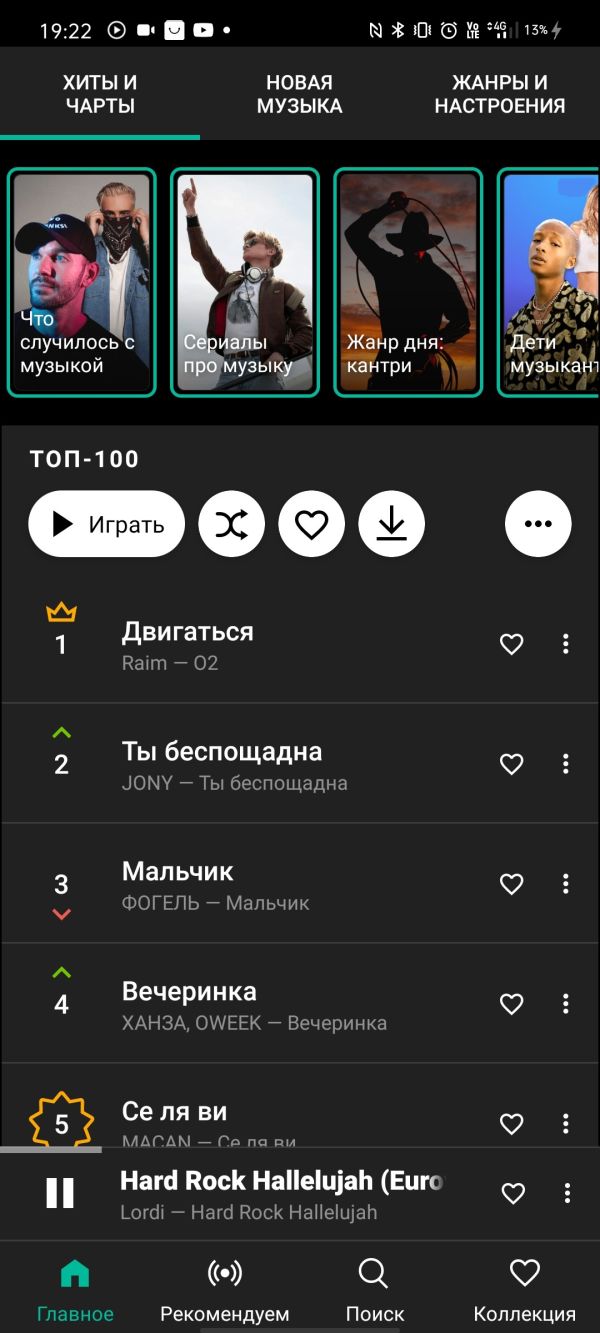Open the Жанры и настроения tab
The image size is (600, 1333).
pos(499,94)
